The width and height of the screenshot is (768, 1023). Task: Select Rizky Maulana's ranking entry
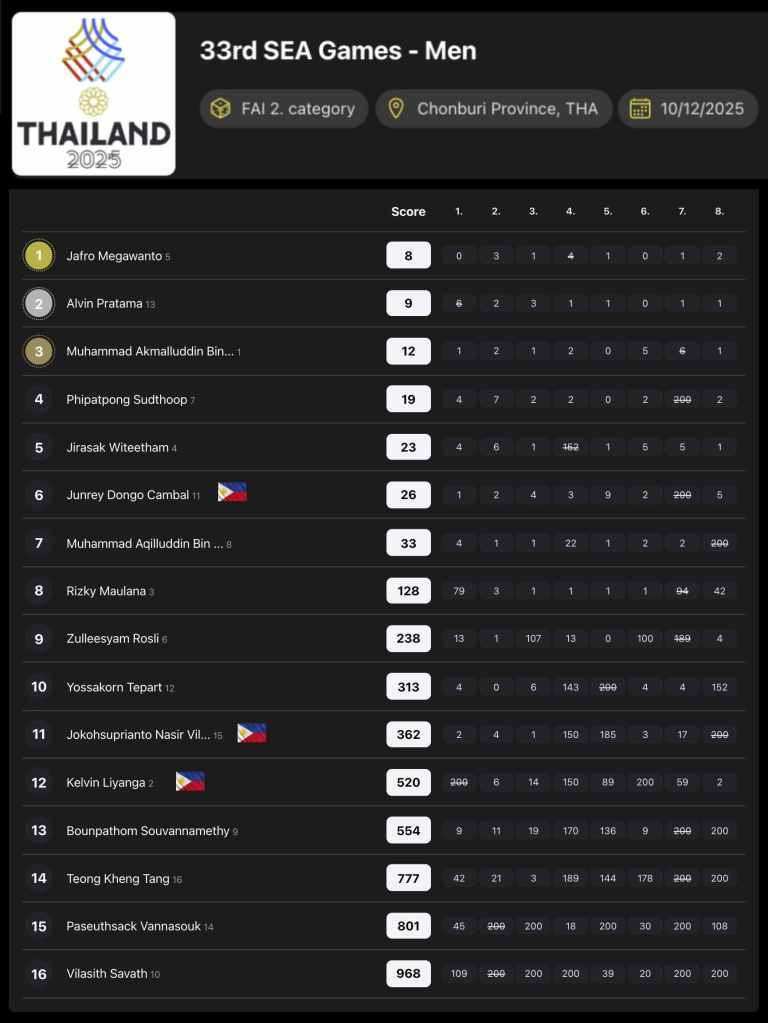(x=106, y=591)
